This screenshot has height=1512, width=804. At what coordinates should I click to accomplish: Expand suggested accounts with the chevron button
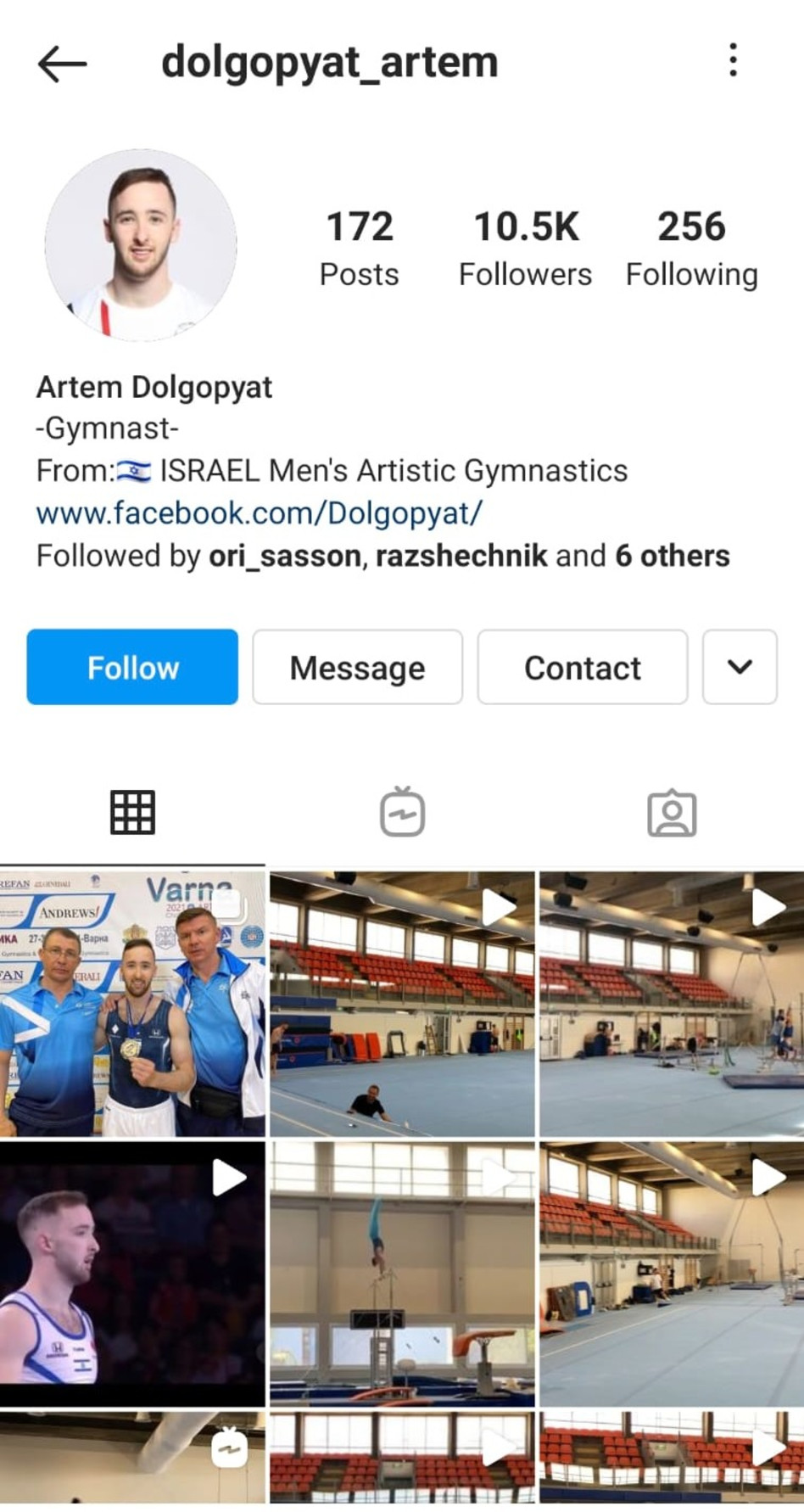740,667
